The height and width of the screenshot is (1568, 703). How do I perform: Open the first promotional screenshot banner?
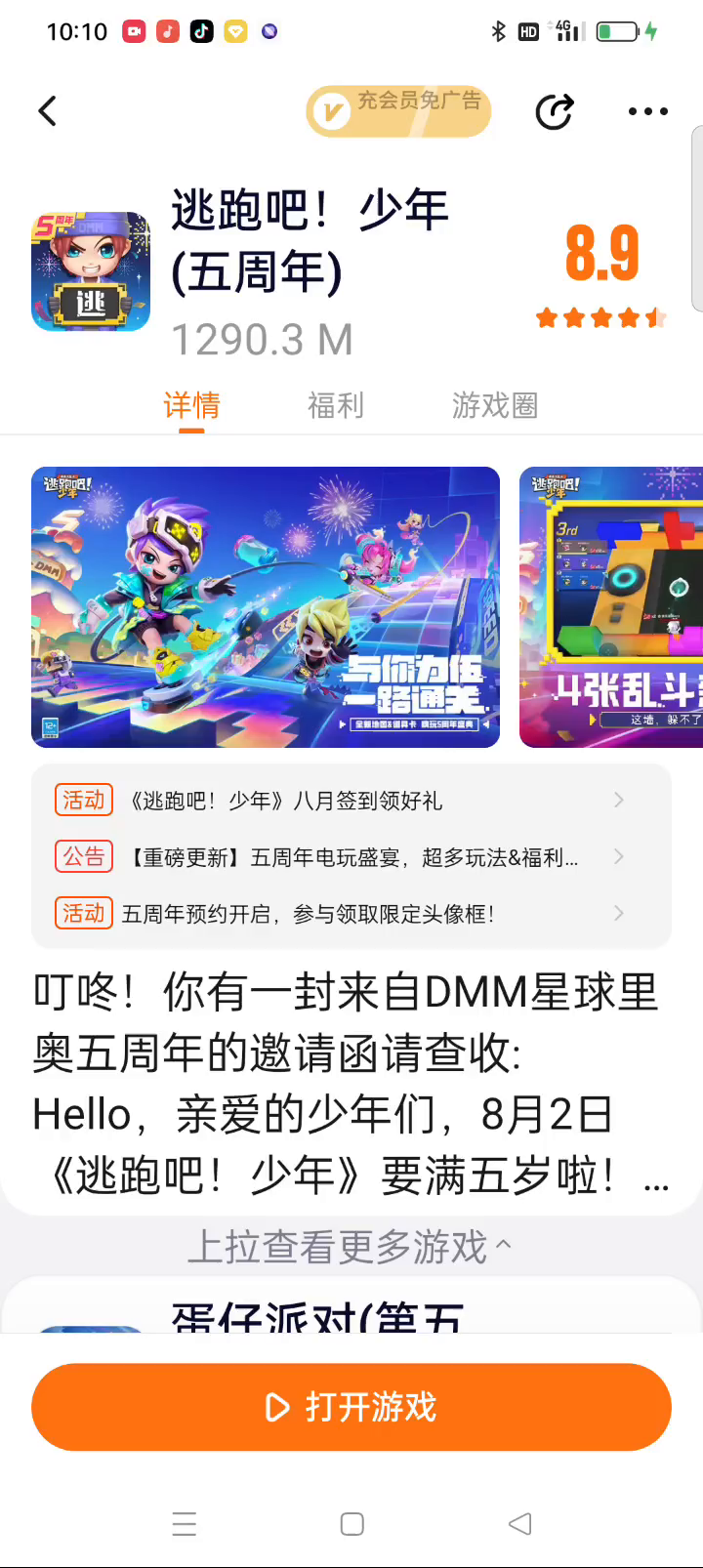(x=266, y=607)
